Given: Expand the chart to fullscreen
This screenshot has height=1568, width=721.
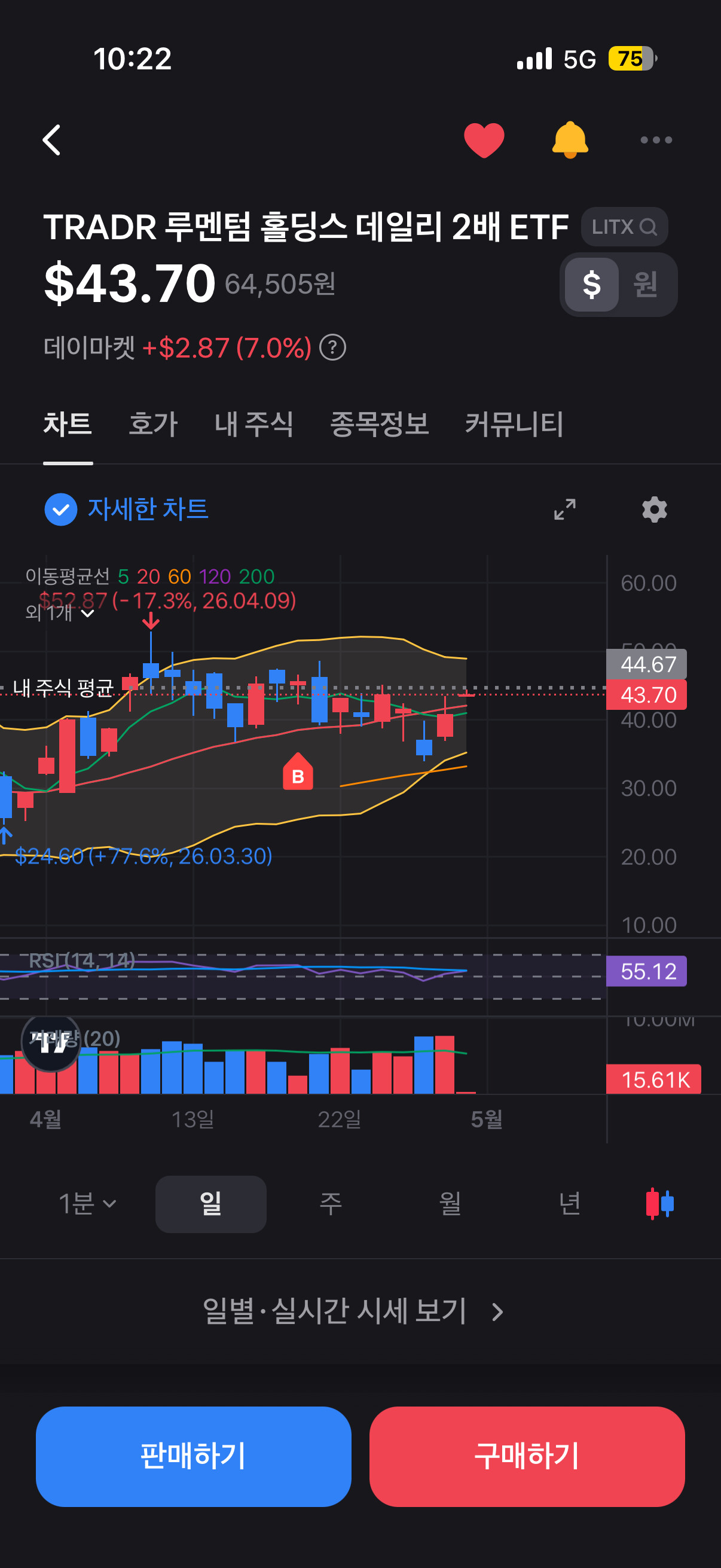Looking at the screenshot, I should coord(564,509).
